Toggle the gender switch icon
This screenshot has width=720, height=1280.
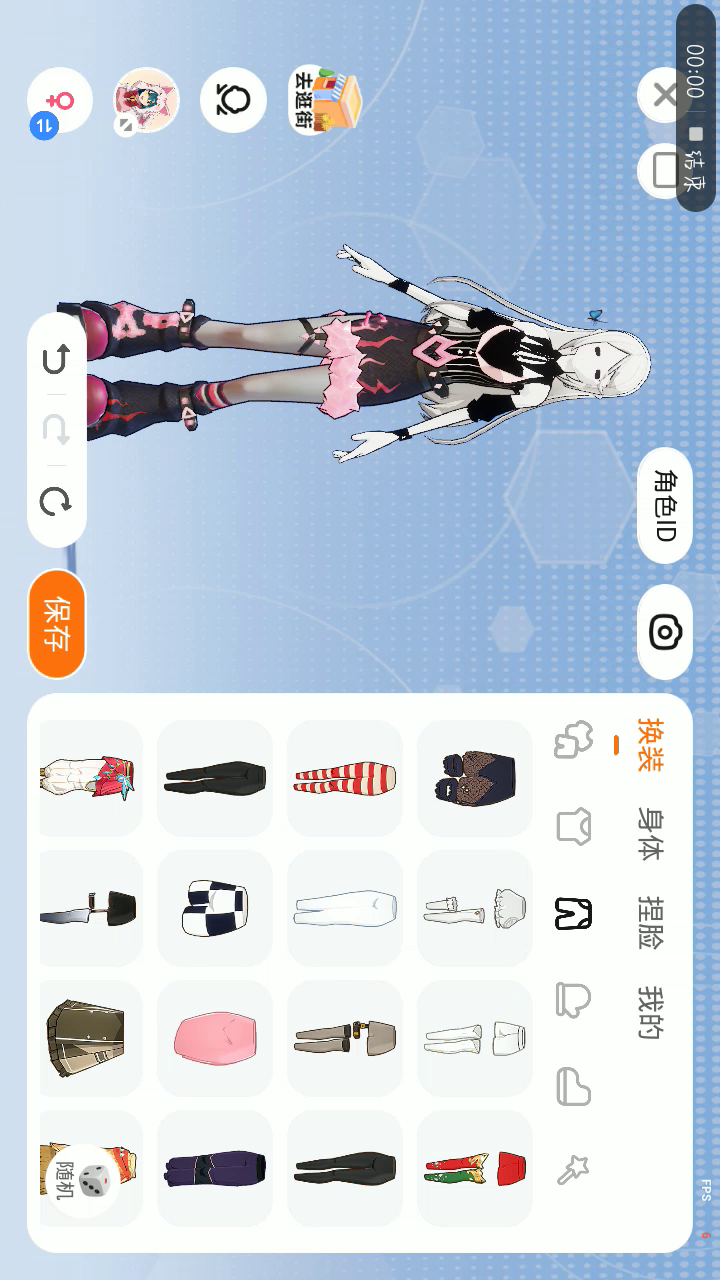click(x=60, y=102)
